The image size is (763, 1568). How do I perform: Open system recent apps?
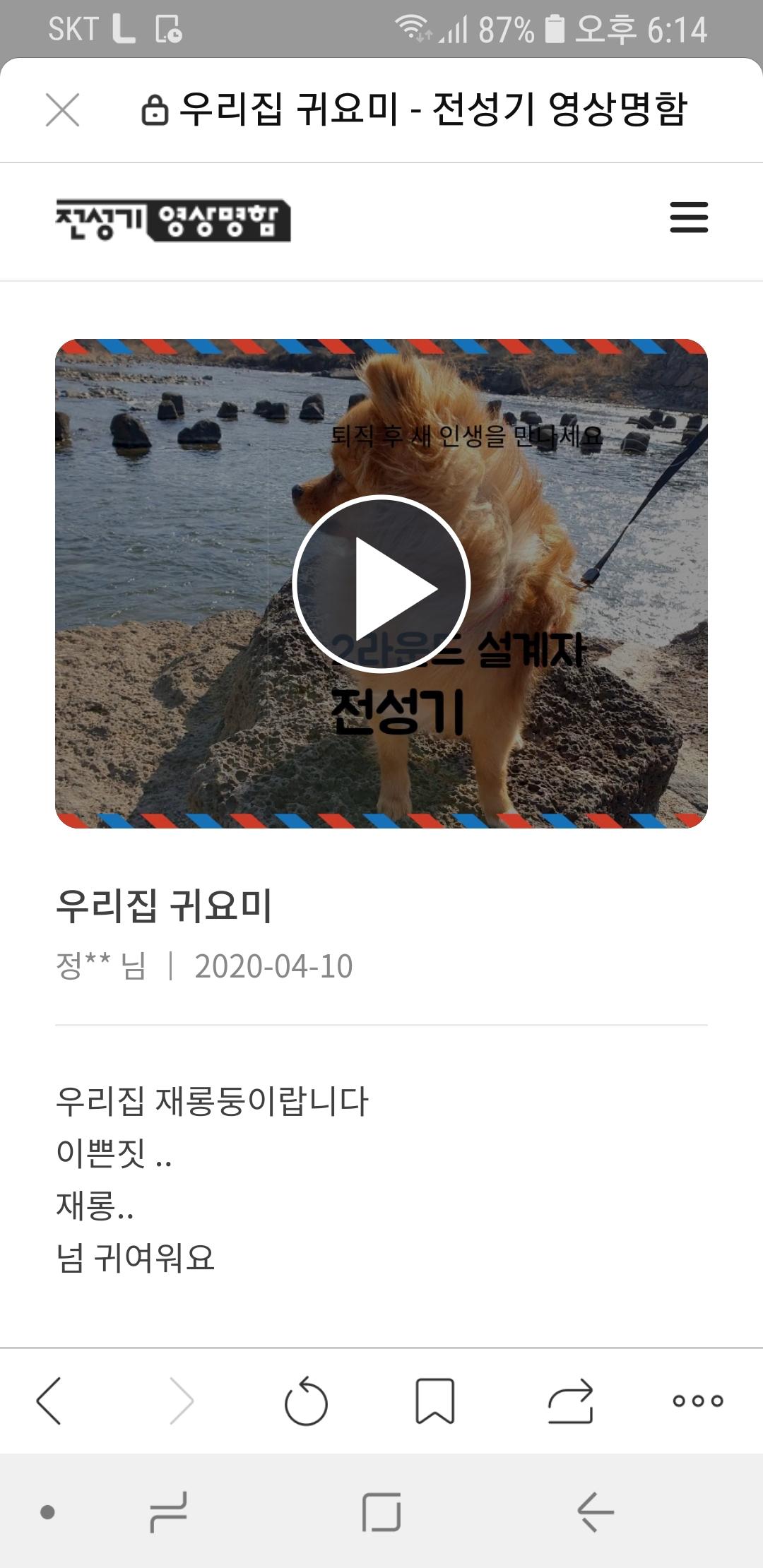[168, 1512]
